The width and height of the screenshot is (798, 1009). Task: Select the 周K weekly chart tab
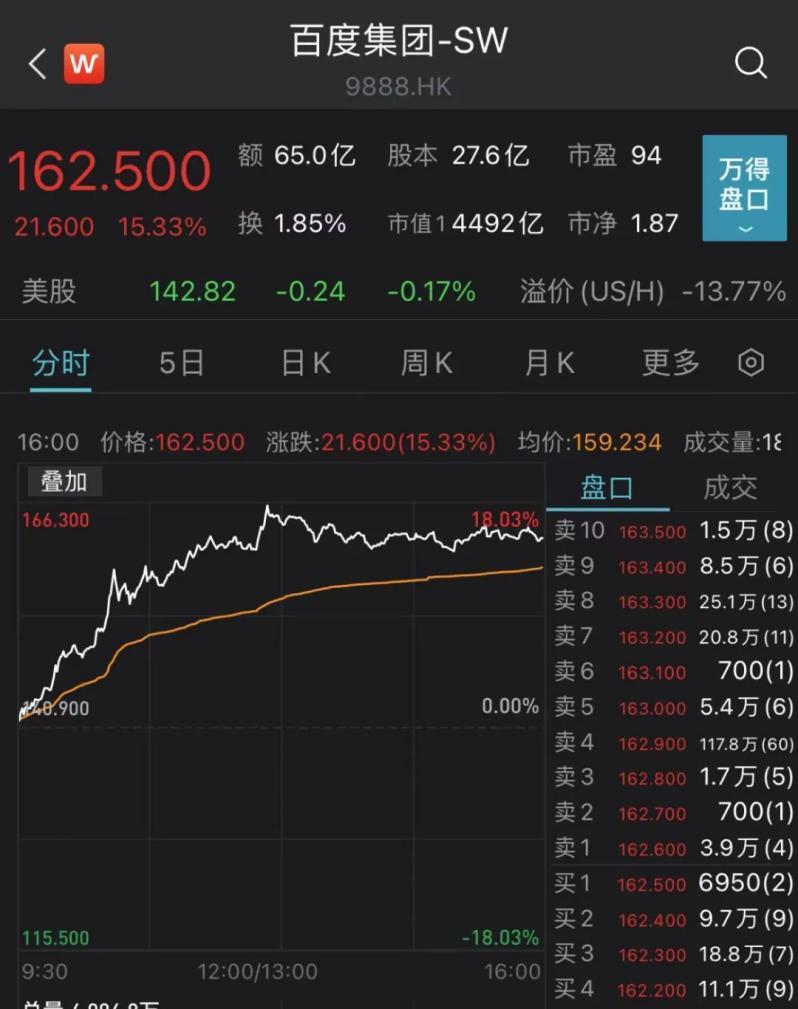click(x=426, y=363)
